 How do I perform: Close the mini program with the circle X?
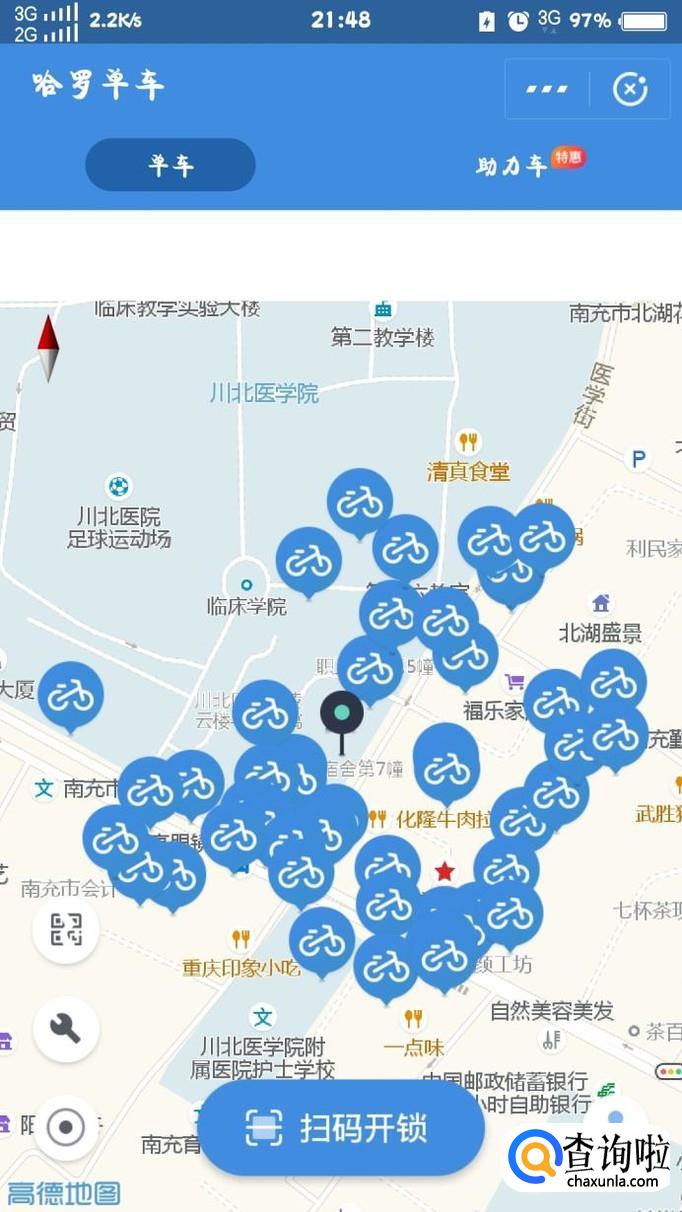click(629, 89)
